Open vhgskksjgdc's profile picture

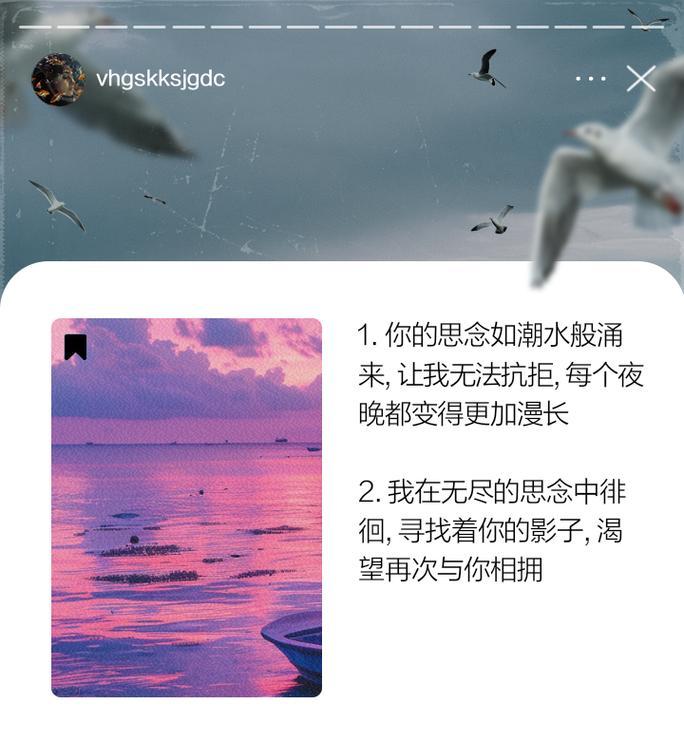[x=57, y=79]
